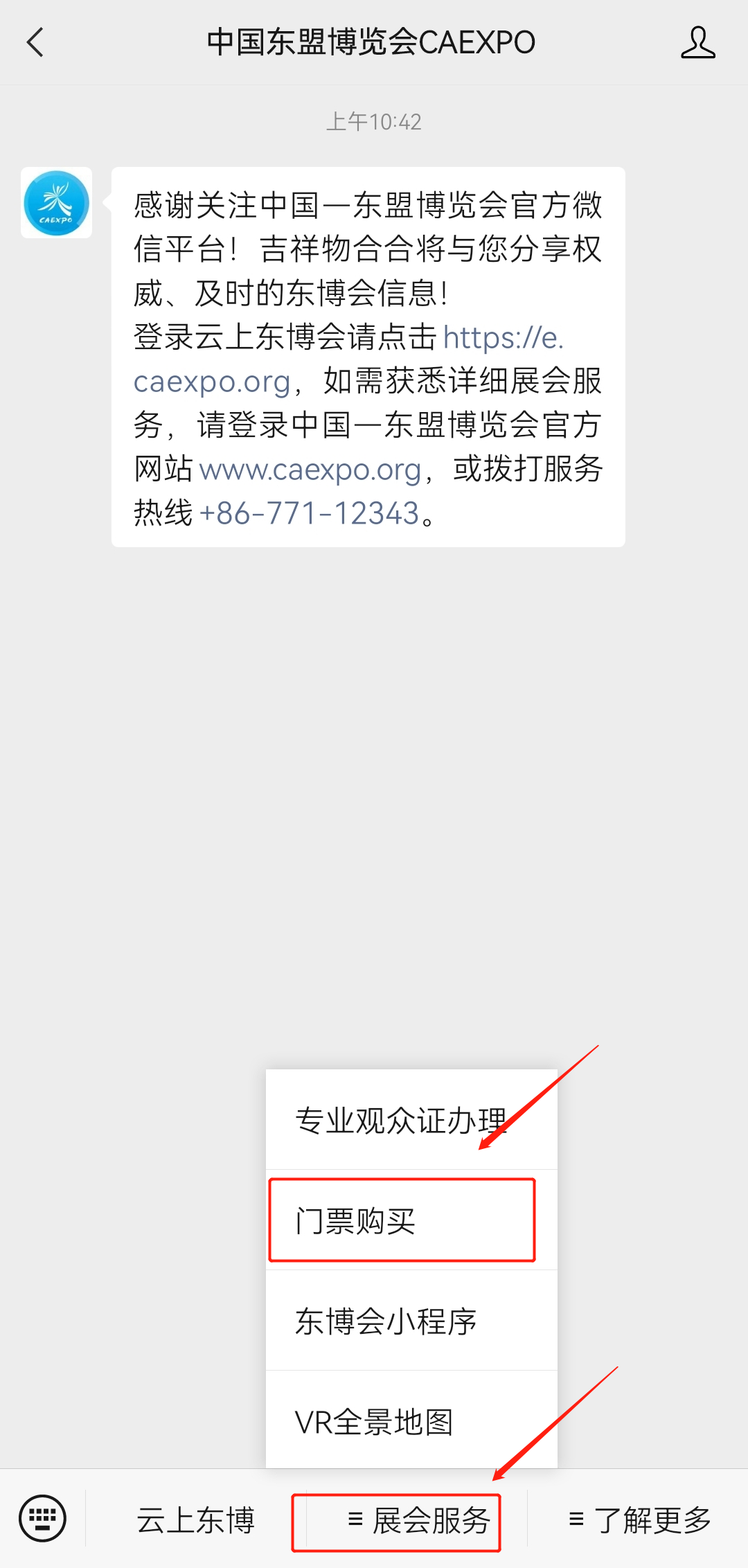Switch to keyboard input mode
The width and height of the screenshot is (748, 1568).
click(43, 1519)
